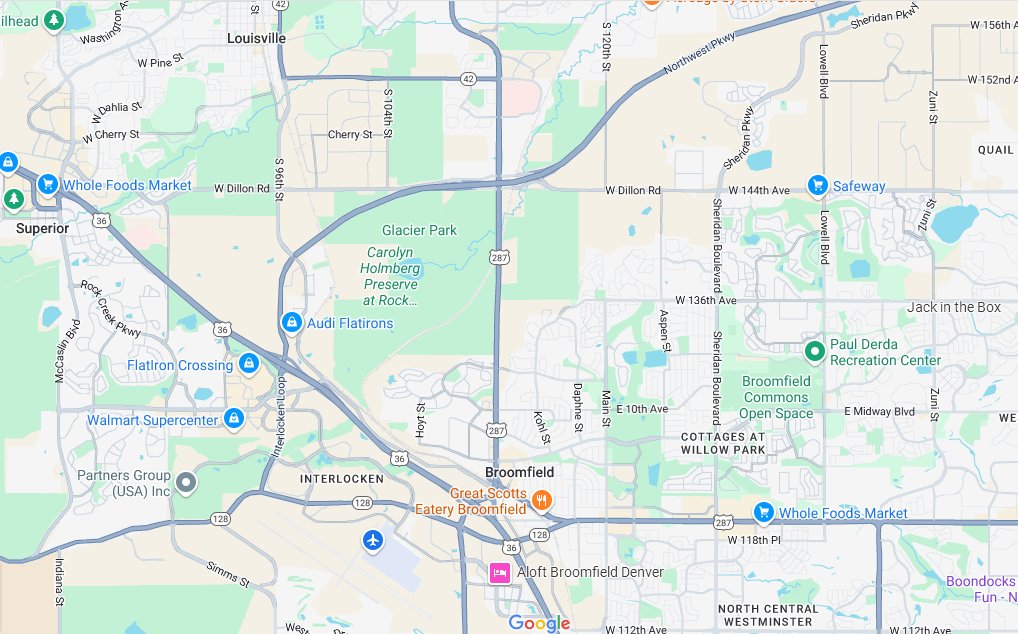Open the Glacier Park place label
The width and height of the screenshot is (1018, 634).
pos(419,230)
